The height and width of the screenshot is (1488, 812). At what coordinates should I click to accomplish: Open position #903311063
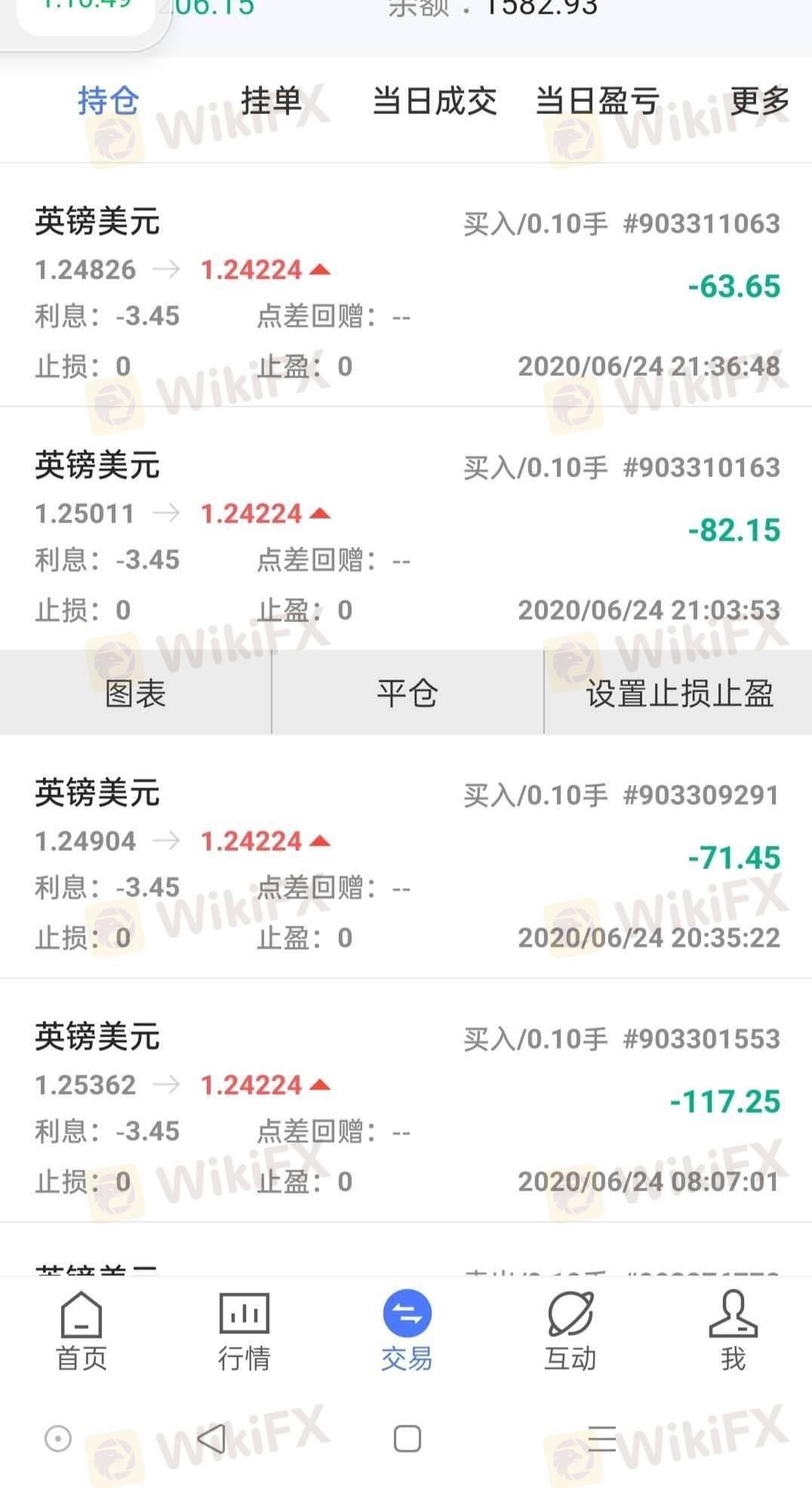coord(406,285)
